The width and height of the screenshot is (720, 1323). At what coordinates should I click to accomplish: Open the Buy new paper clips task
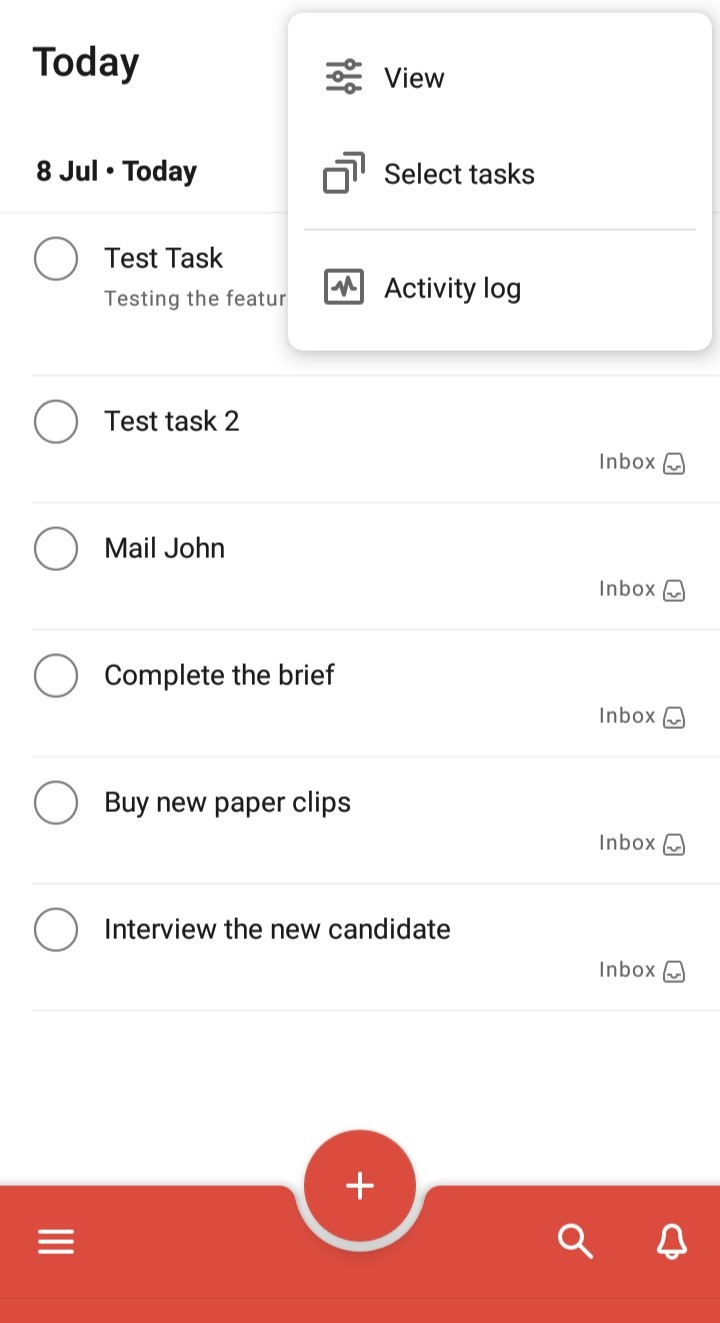click(x=228, y=803)
